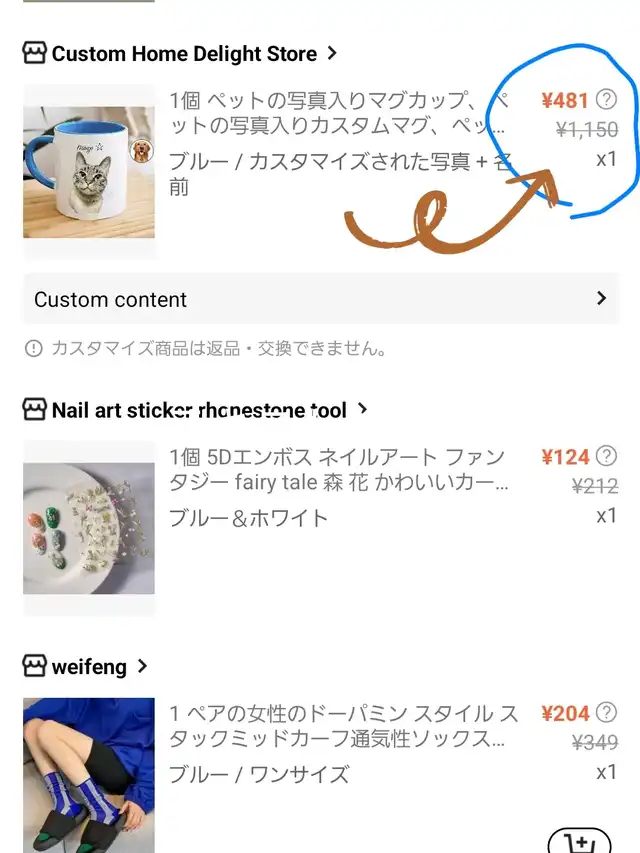Go to the weifeng store
The height and width of the screenshot is (853, 640).
coord(88,666)
